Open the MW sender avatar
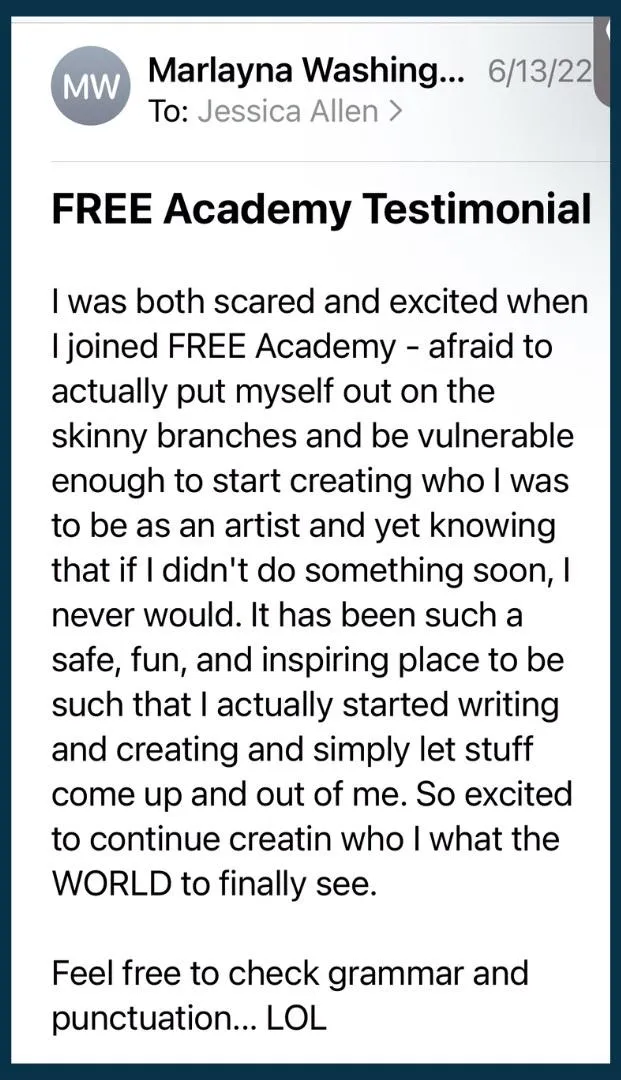Viewport: 621px width, 1080px height. (x=91, y=86)
